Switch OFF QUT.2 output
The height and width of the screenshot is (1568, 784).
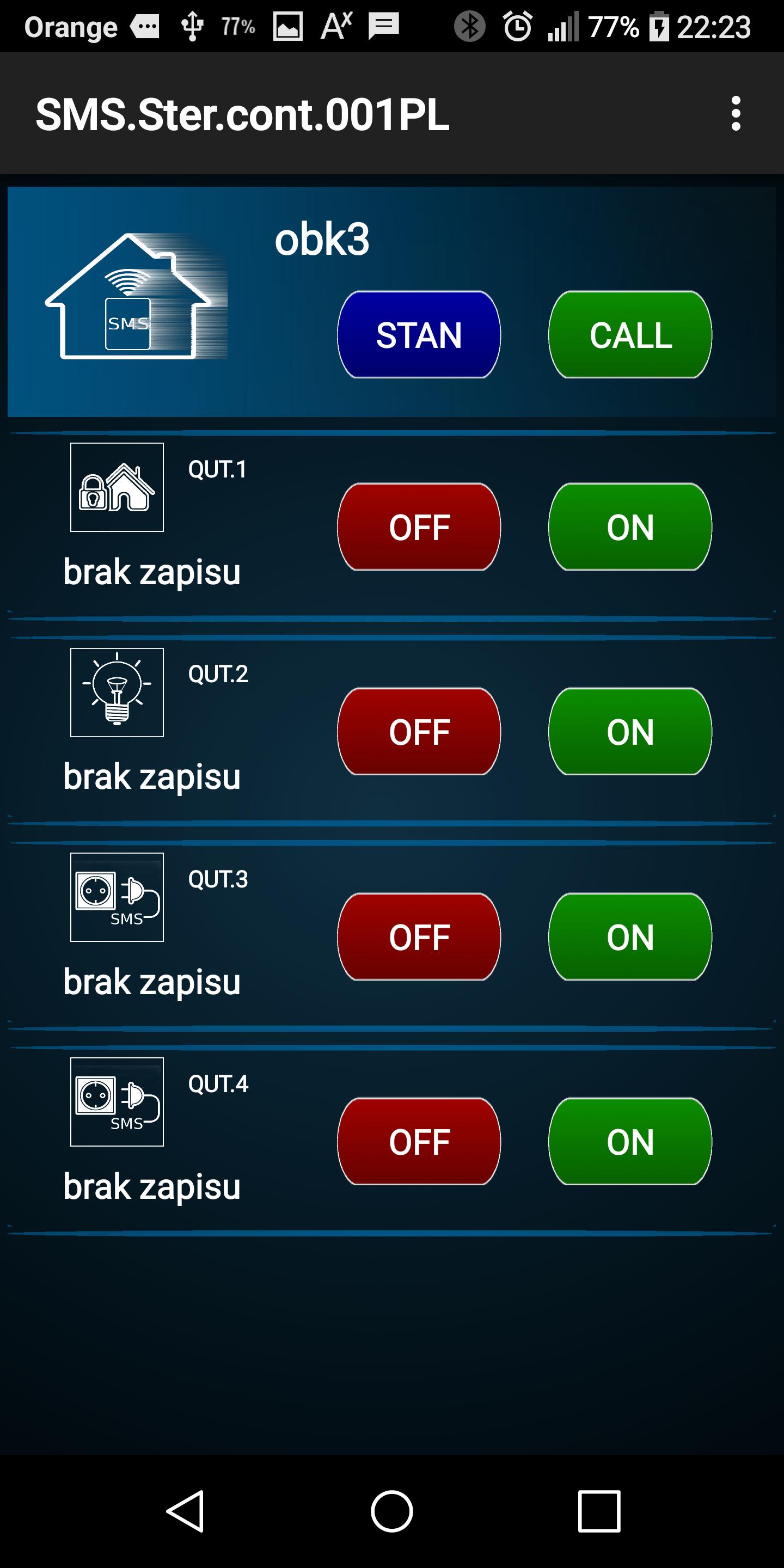419,732
